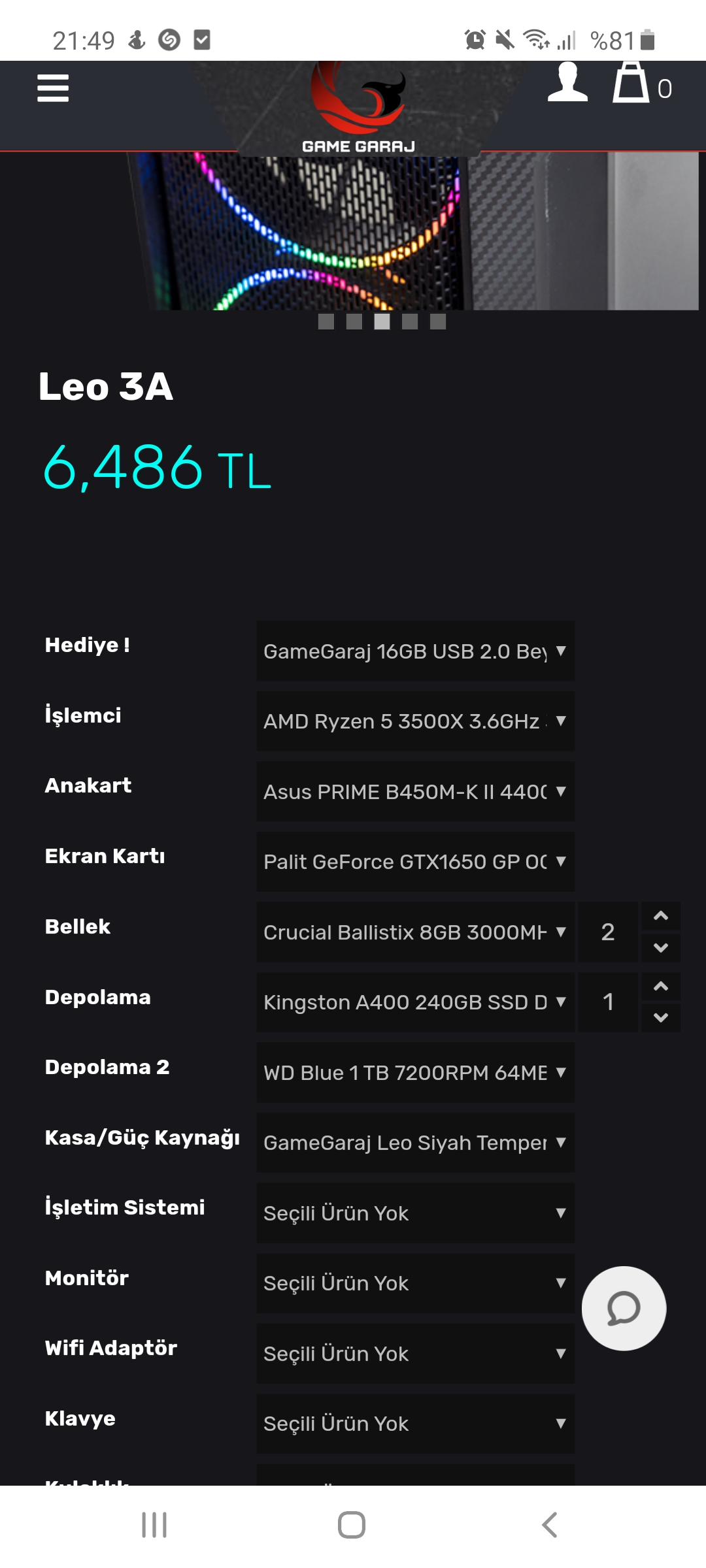Increase the Bellek quantity
This screenshot has width=706, height=1568.
[661, 916]
